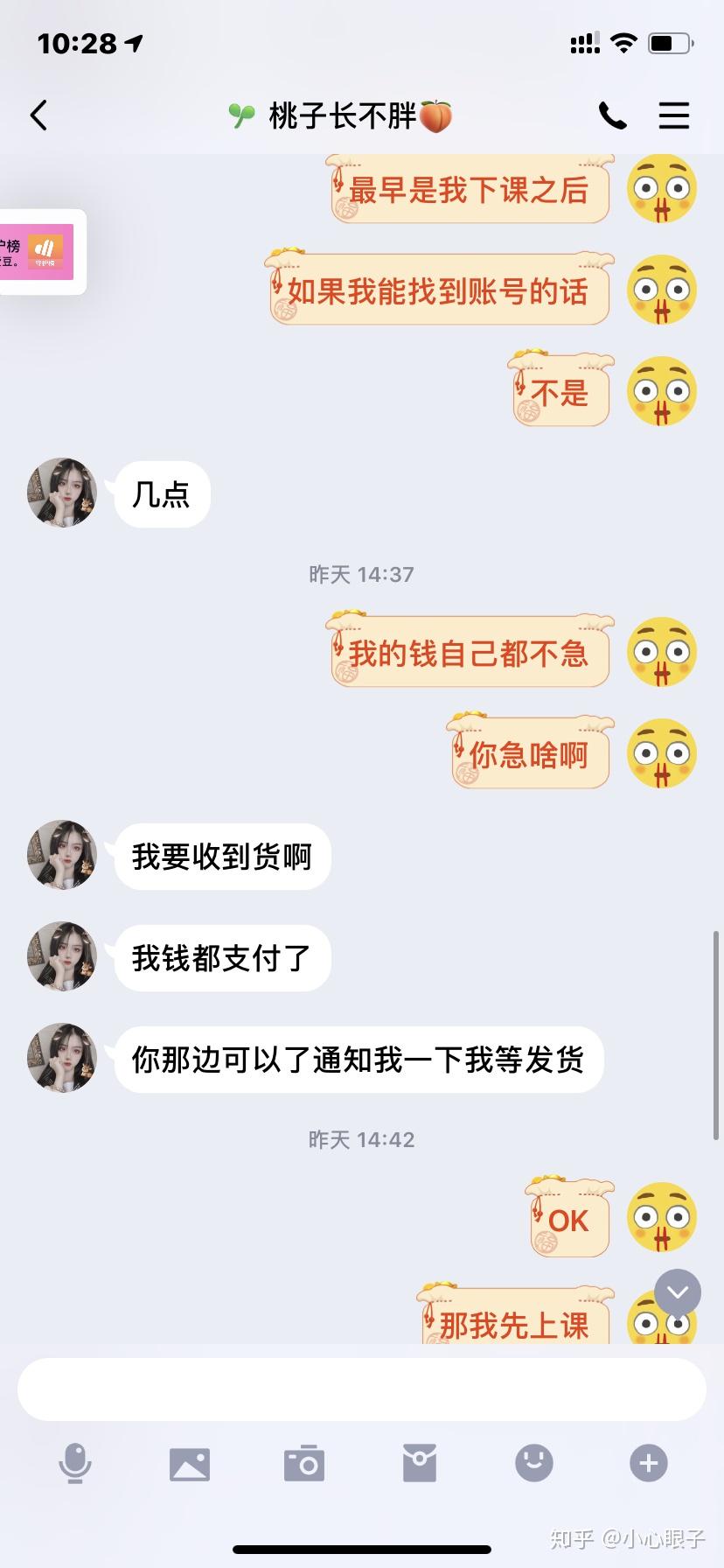Open my own avatar next to OK
Viewport: 724px width, 1568px height.
[x=662, y=1218]
